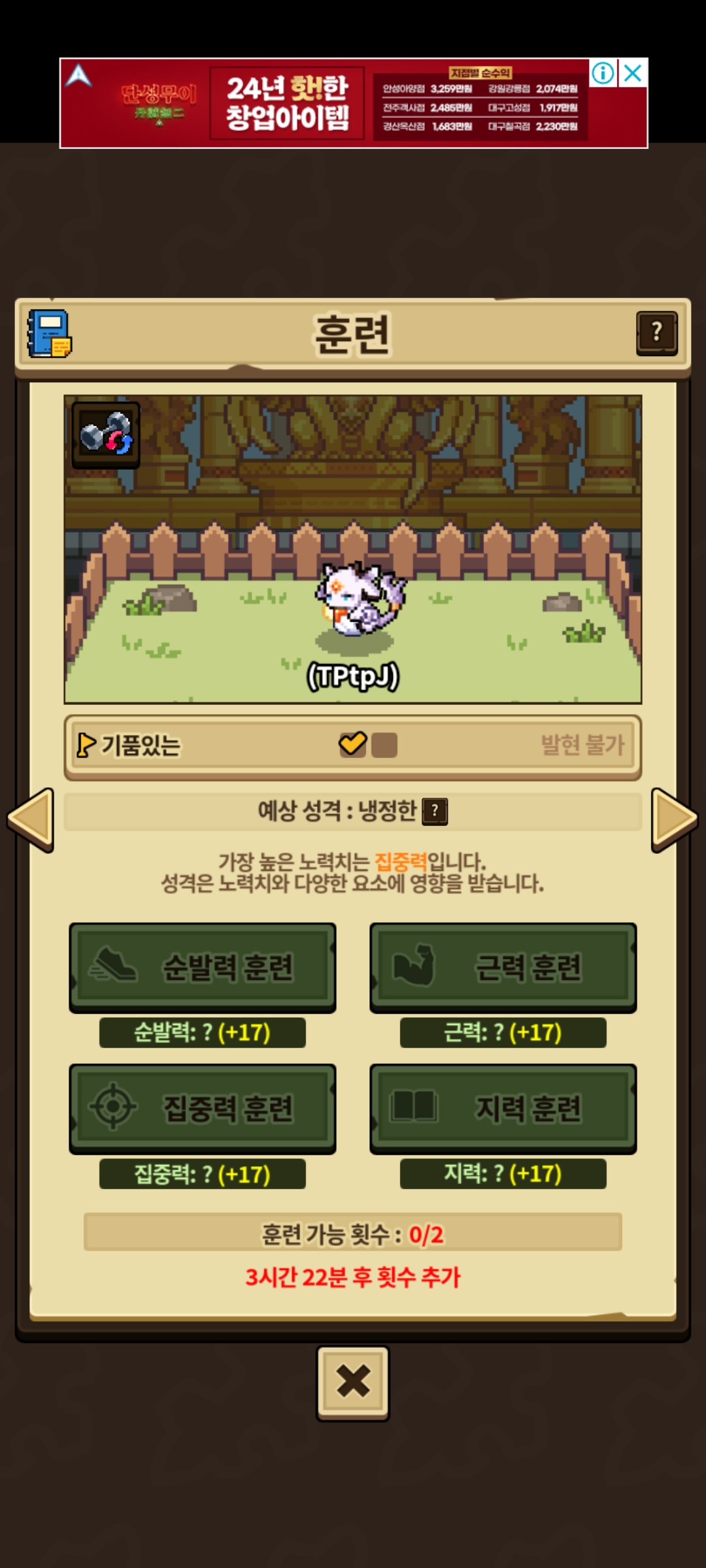The width and height of the screenshot is (706, 1568).
Task: Start 지력 훈련
Action: point(503,1108)
